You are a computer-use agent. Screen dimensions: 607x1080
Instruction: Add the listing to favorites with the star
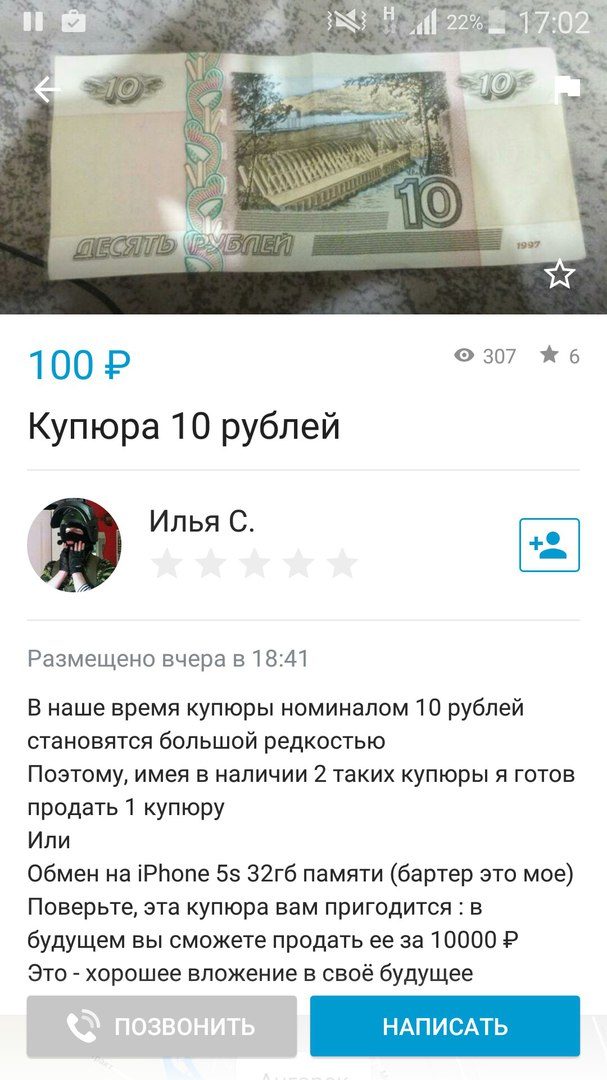pos(559,274)
